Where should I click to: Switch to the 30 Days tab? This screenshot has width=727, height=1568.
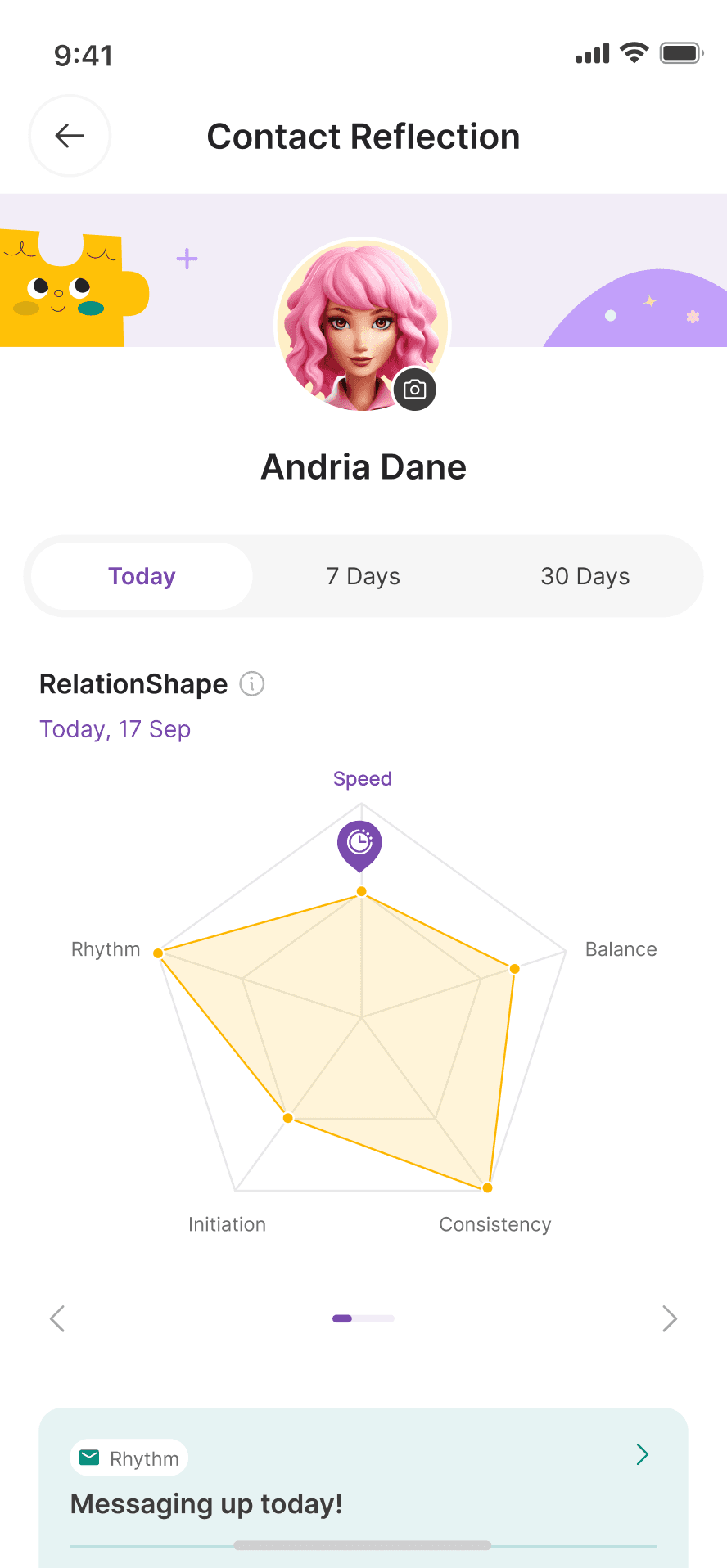tap(585, 576)
